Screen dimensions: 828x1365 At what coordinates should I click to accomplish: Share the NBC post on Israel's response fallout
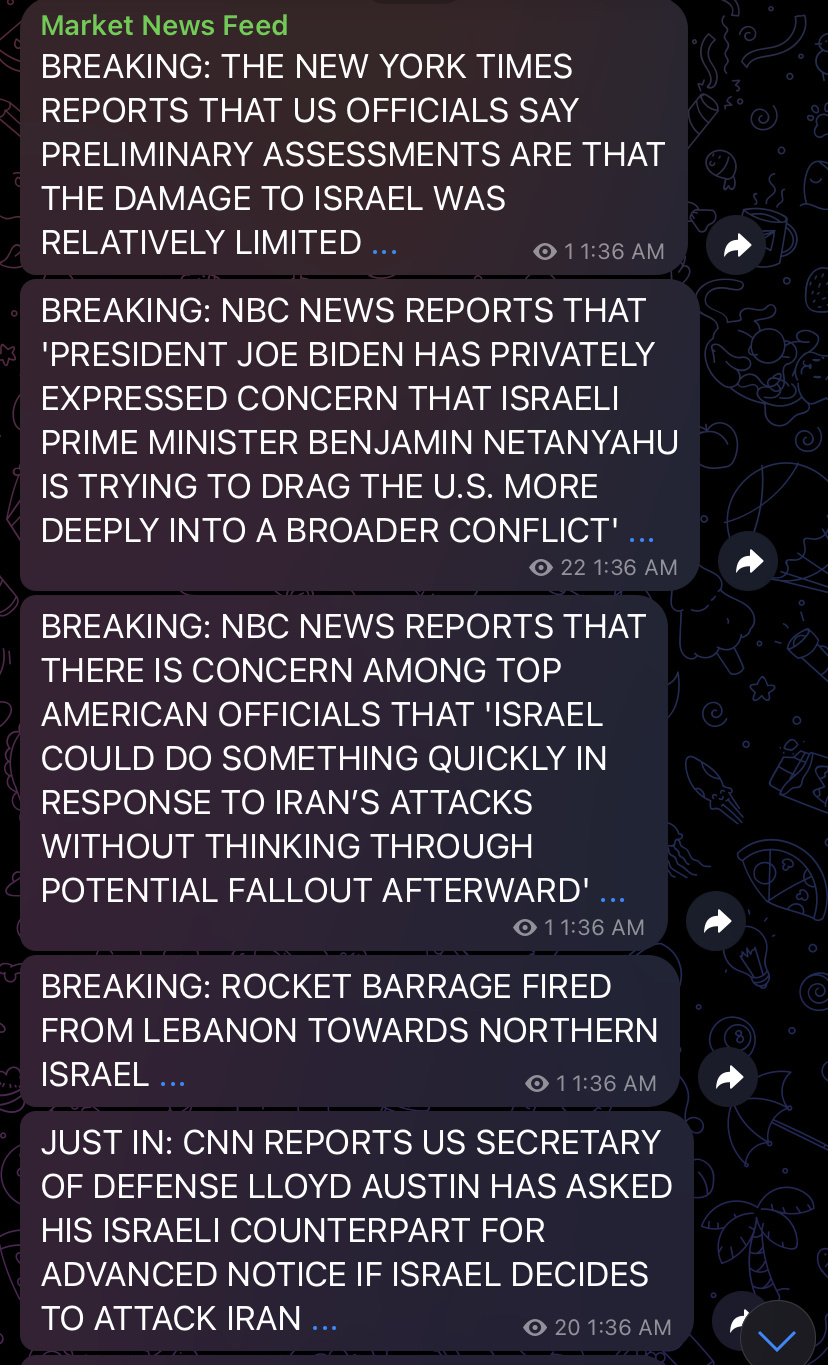[718, 922]
